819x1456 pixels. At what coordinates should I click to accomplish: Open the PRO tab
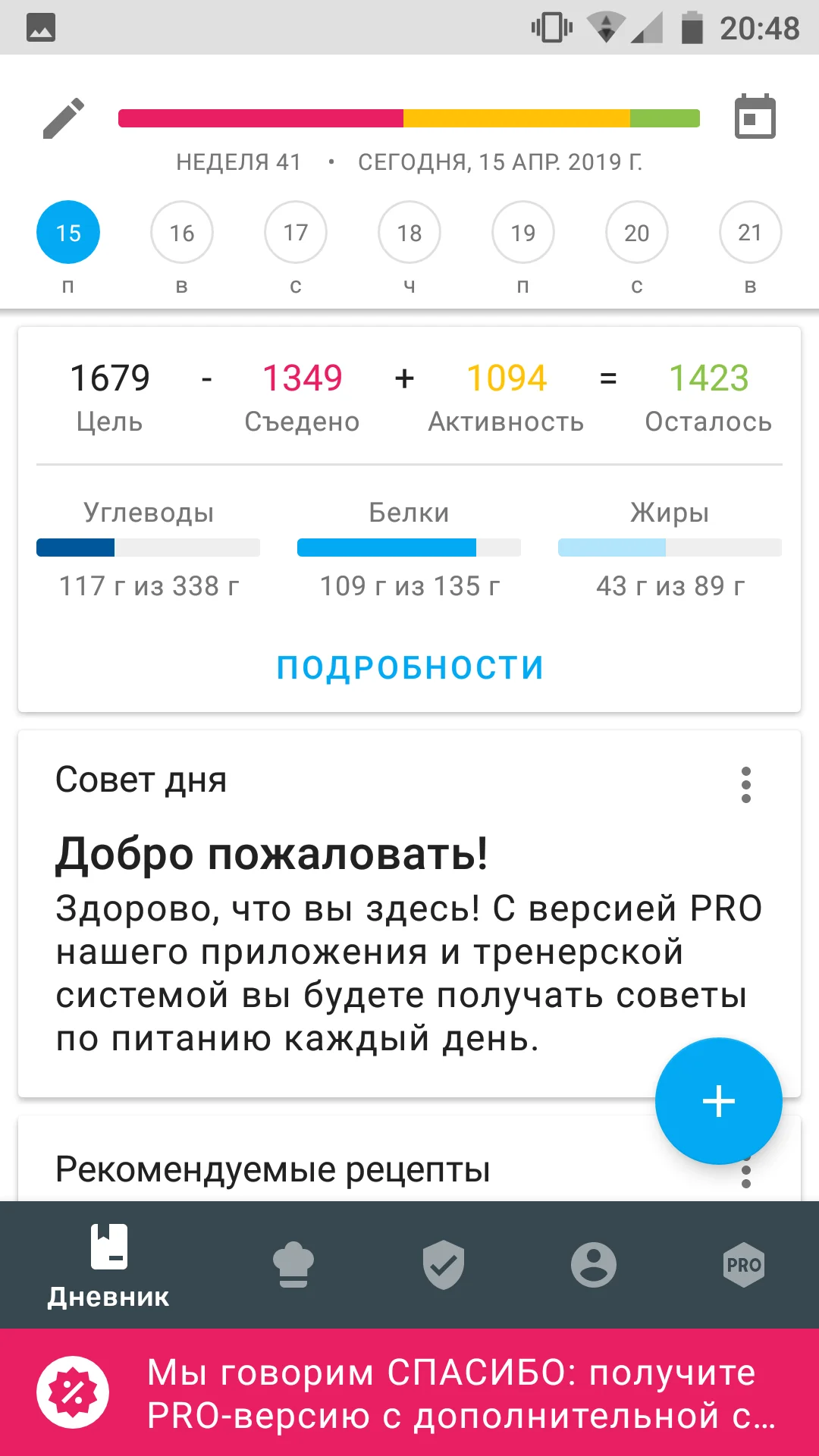click(744, 1264)
